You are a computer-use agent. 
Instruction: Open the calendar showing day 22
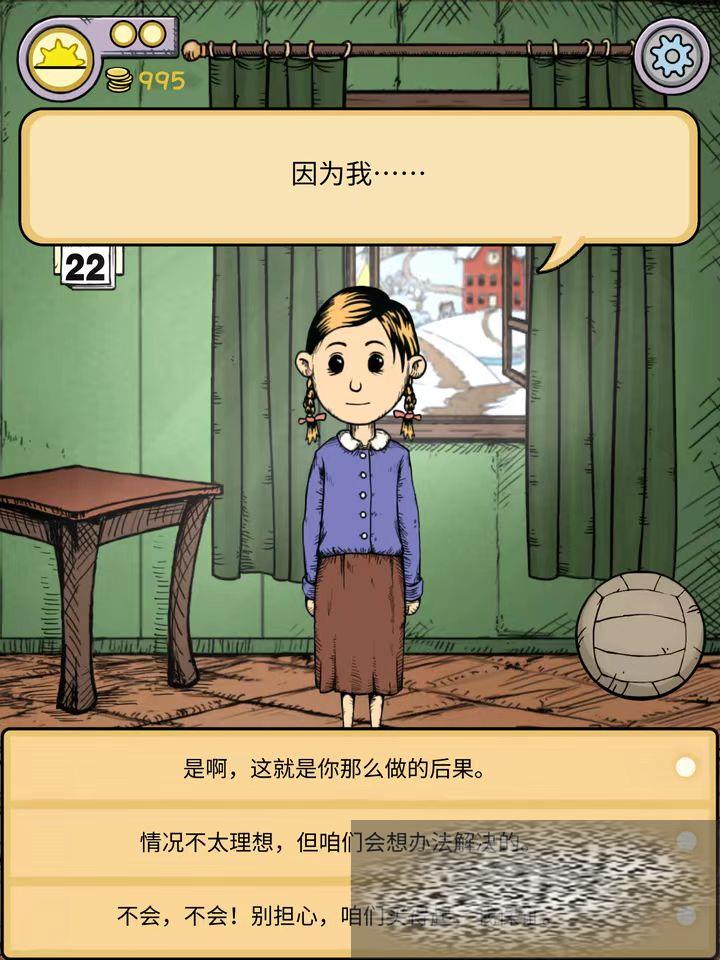tap(86, 267)
